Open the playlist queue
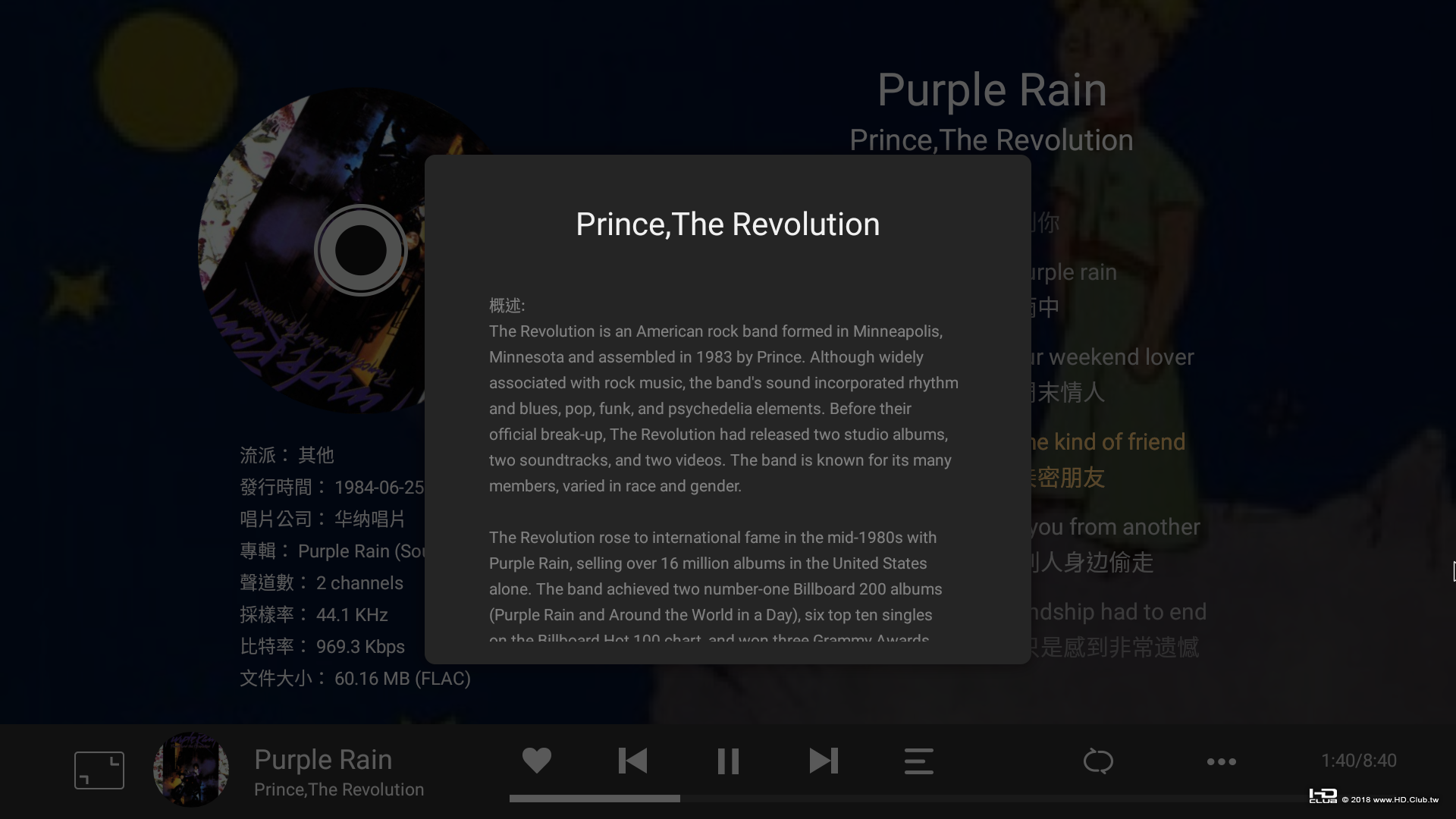1456x819 pixels. (918, 761)
